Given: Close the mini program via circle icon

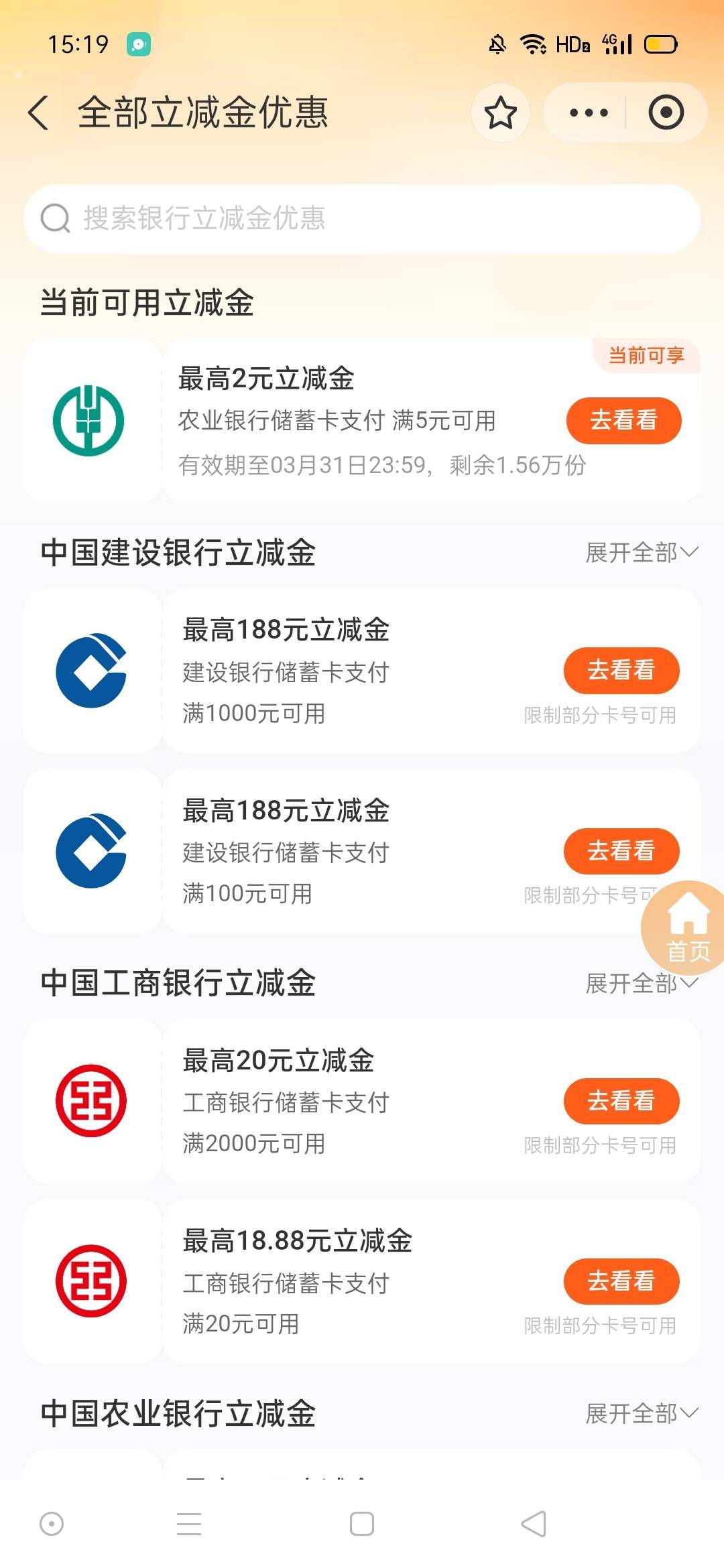Looking at the screenshot, I should 666,113.
